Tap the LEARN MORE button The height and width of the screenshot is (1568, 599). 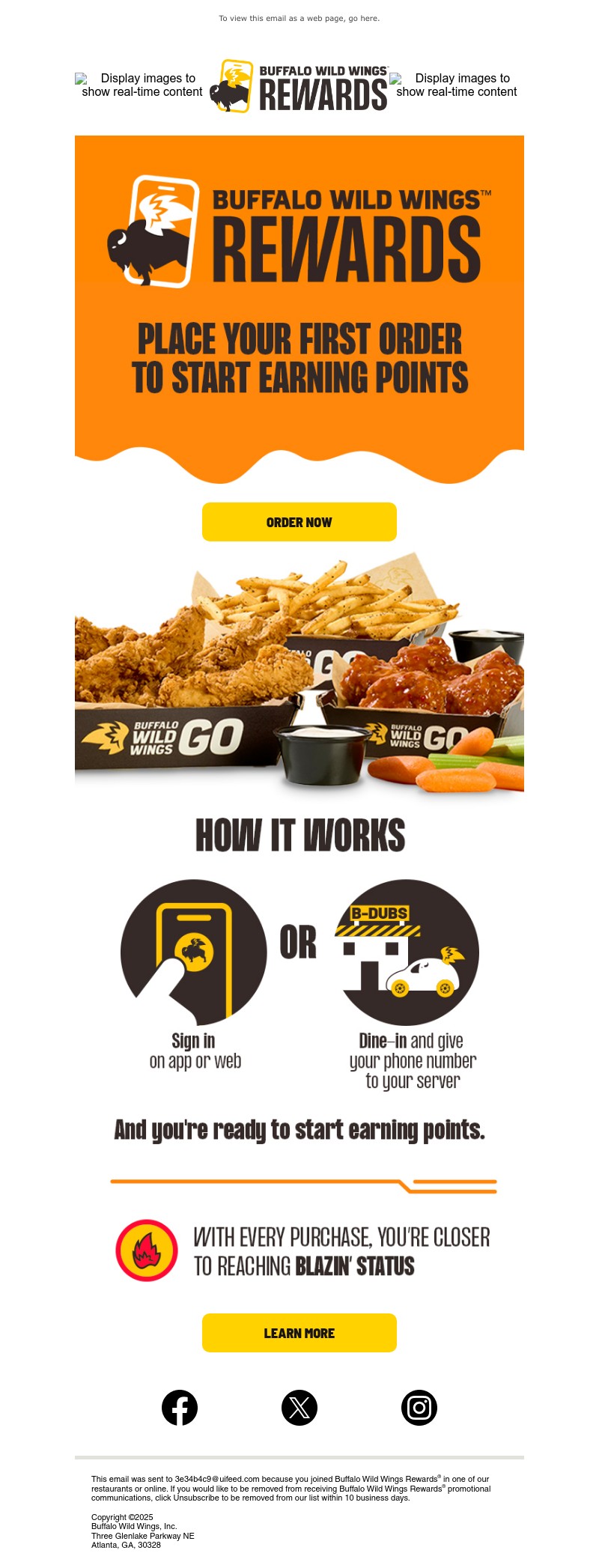(299, 1333)
